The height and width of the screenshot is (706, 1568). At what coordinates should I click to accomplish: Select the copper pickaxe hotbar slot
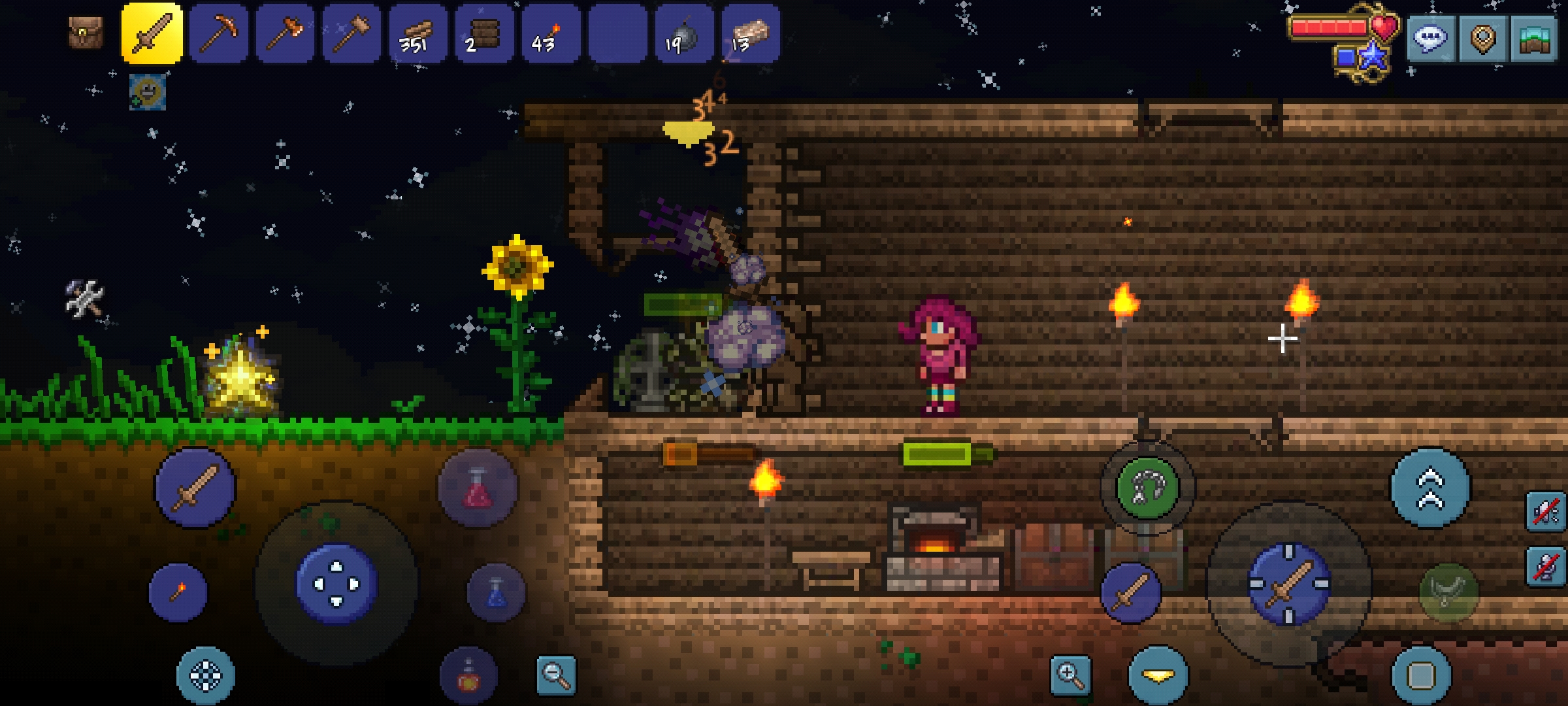point(219,33)
